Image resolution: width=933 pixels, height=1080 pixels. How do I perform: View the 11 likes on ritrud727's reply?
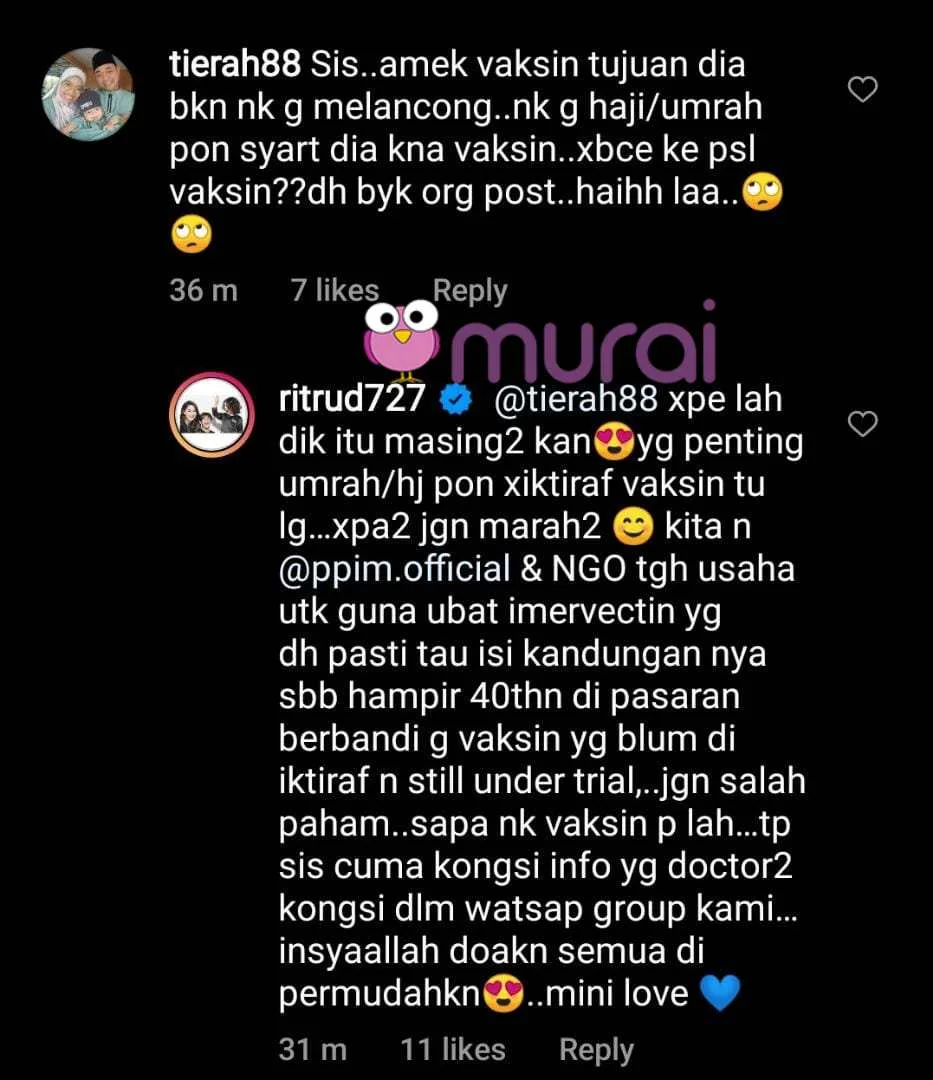tap(452, 1049)
